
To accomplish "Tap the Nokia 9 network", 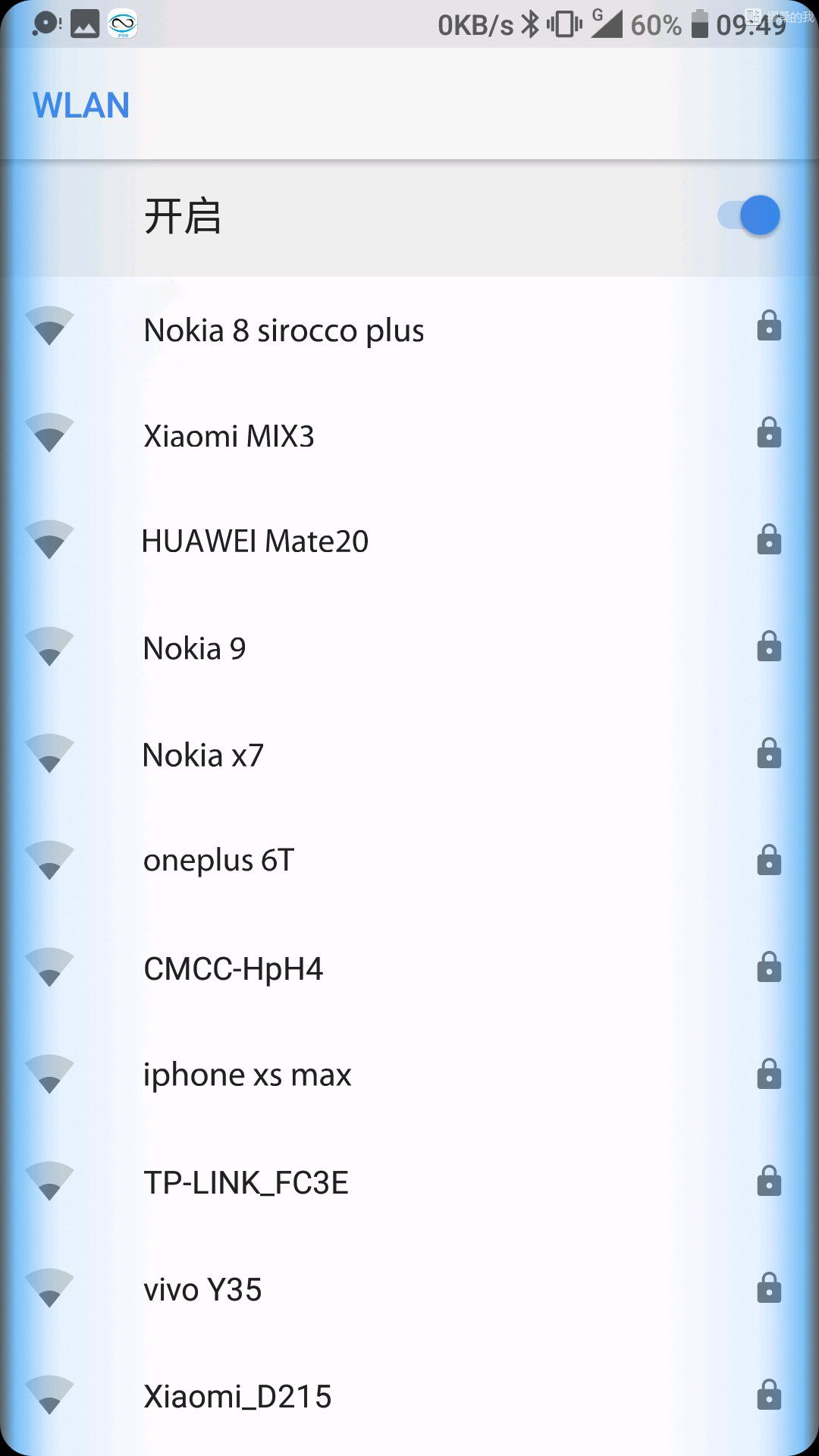I will point(409,649).
